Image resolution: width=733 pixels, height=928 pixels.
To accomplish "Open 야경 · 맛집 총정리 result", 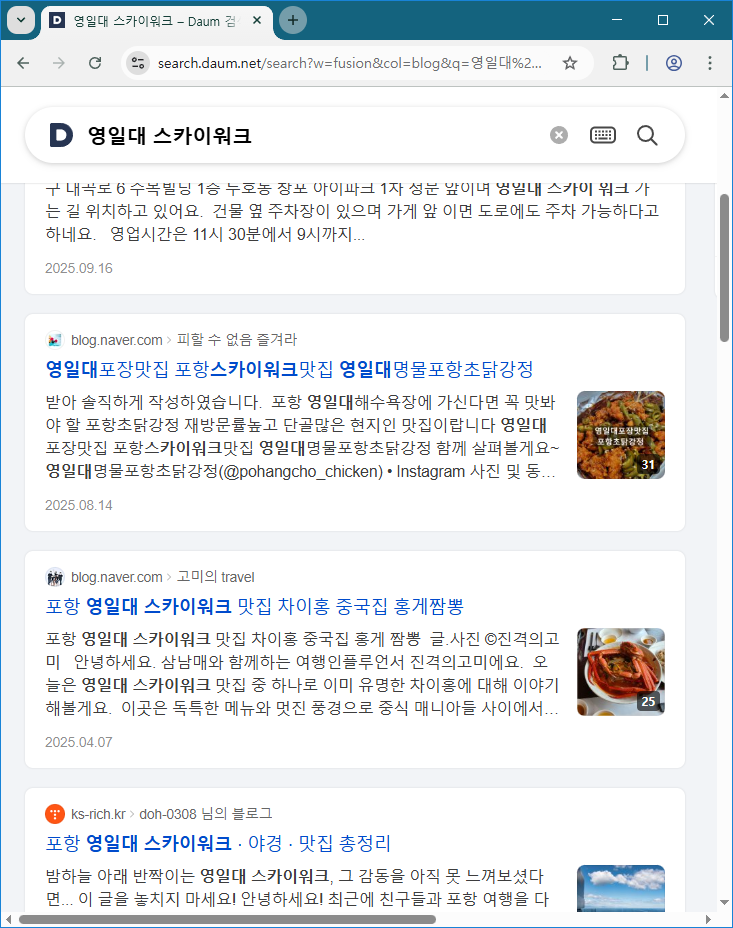I will click(x=218, y=842).
